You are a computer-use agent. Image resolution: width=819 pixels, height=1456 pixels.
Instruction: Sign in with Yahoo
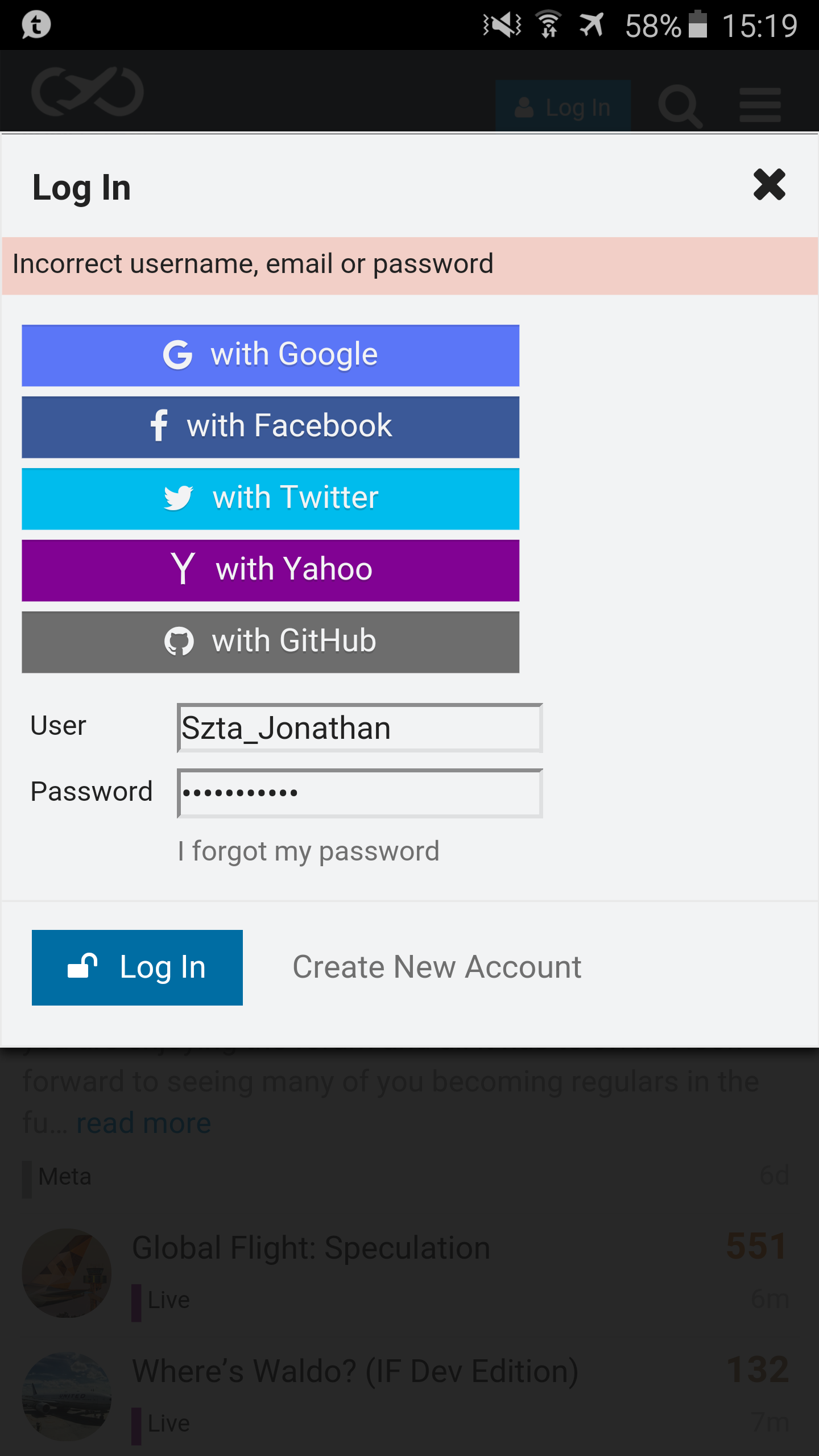coord(270,570)
